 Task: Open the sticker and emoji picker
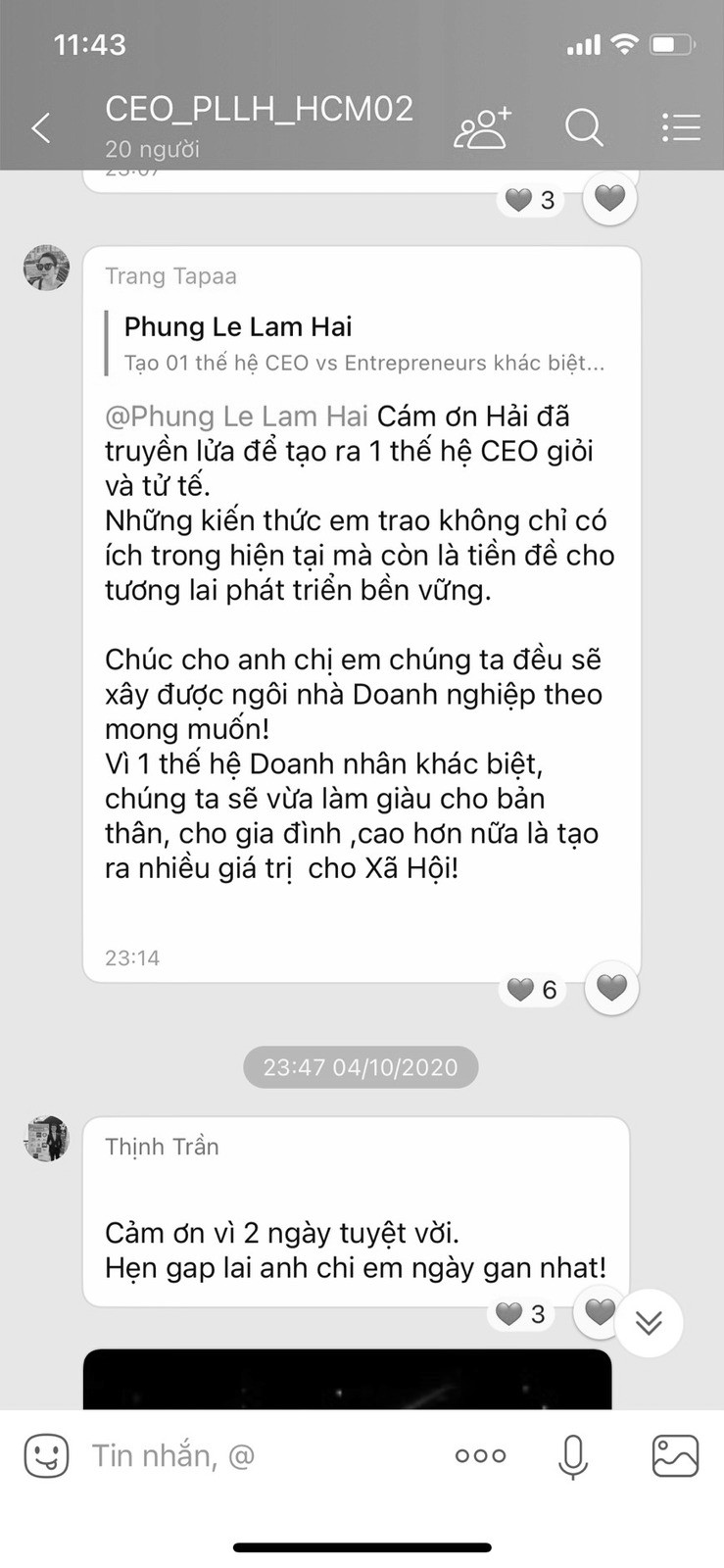(46, 1455)
